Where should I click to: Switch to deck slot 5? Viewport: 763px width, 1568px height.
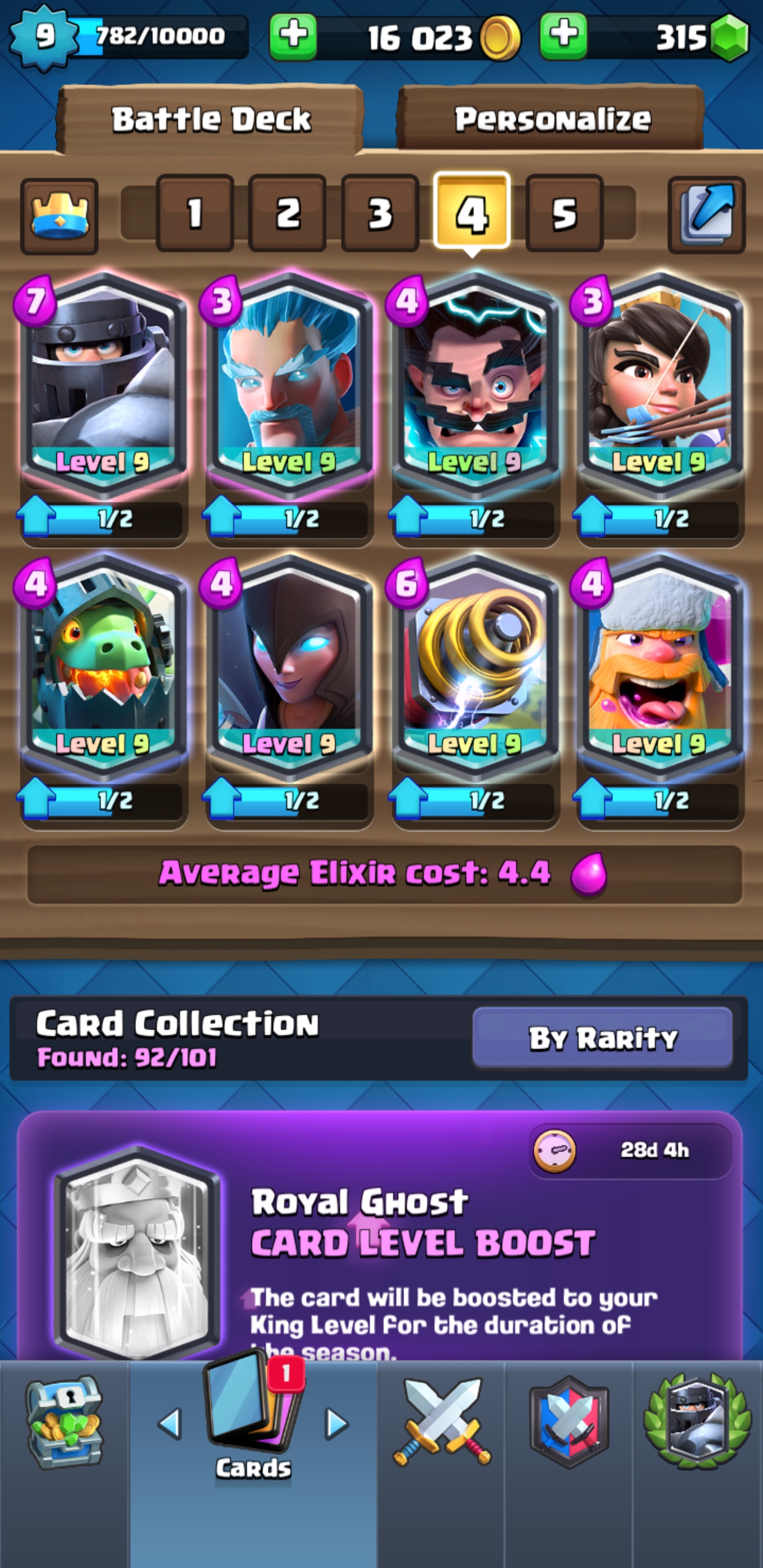pyautogui.click(x=564, y=213)
